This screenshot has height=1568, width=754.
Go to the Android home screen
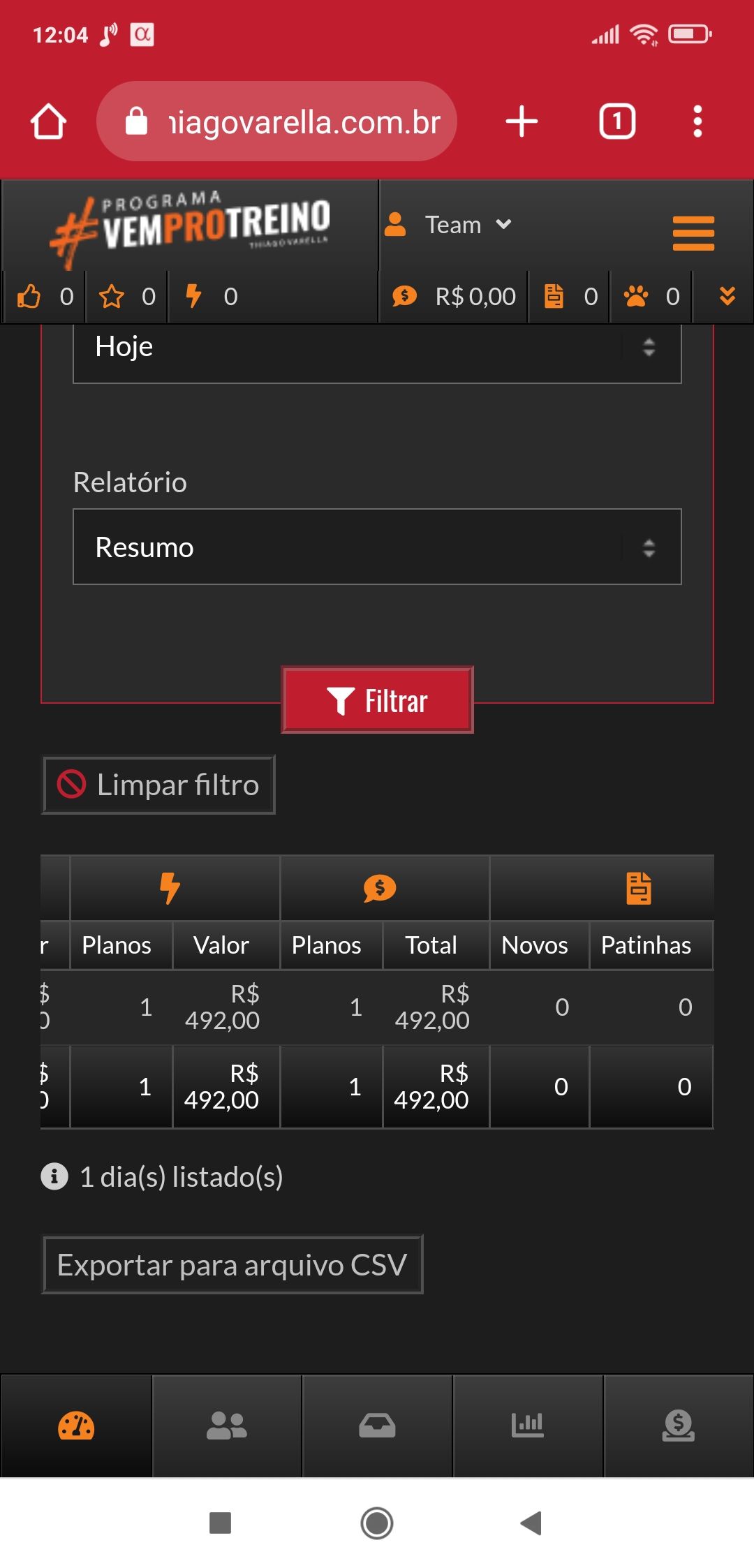[377, 1523]
